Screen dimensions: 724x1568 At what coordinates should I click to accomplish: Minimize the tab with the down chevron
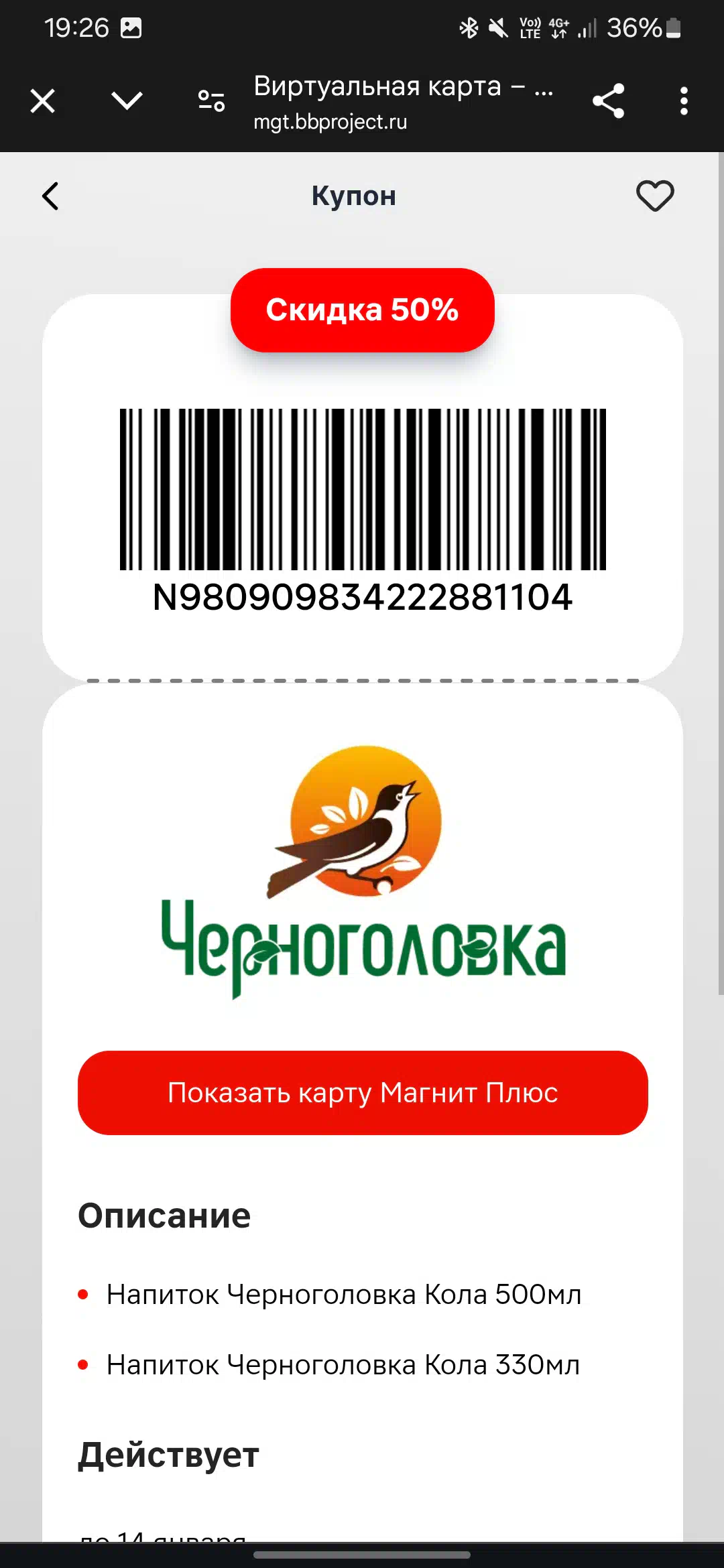(127, 101)
